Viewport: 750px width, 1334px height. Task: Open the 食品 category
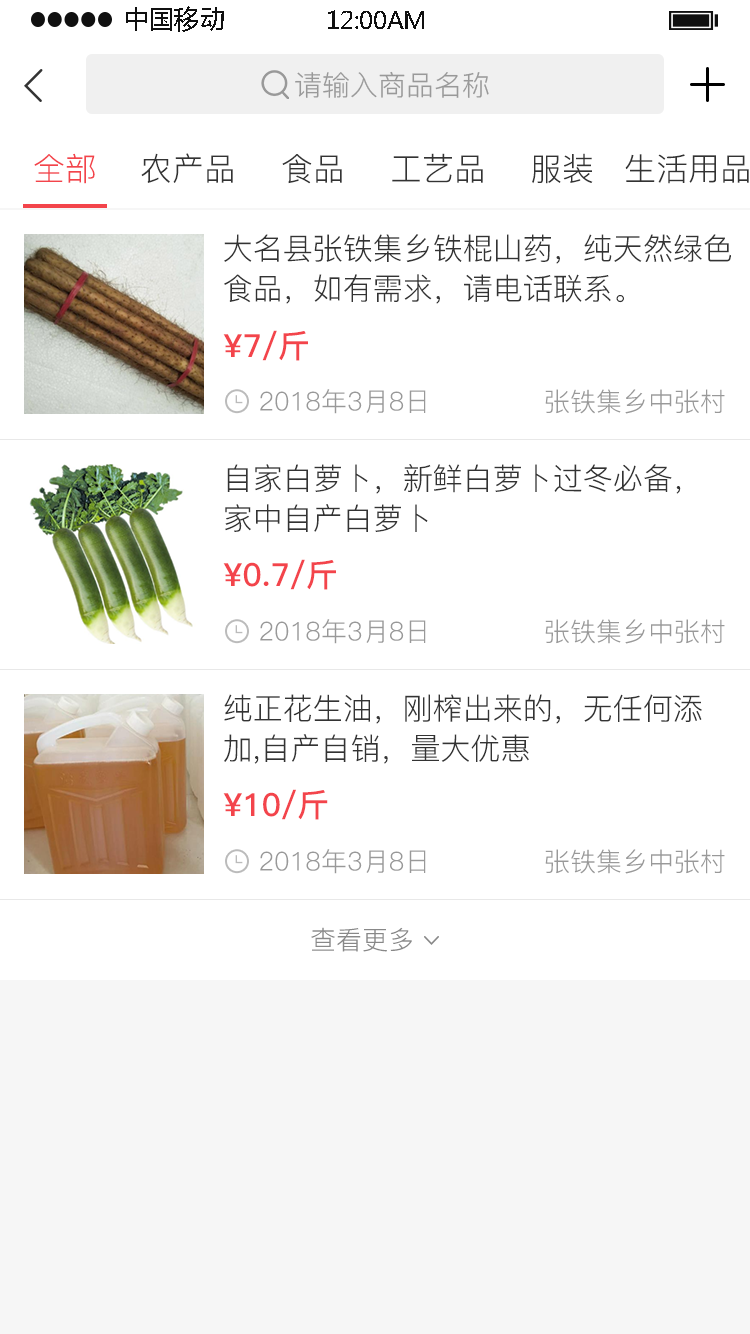pos(311,170)
